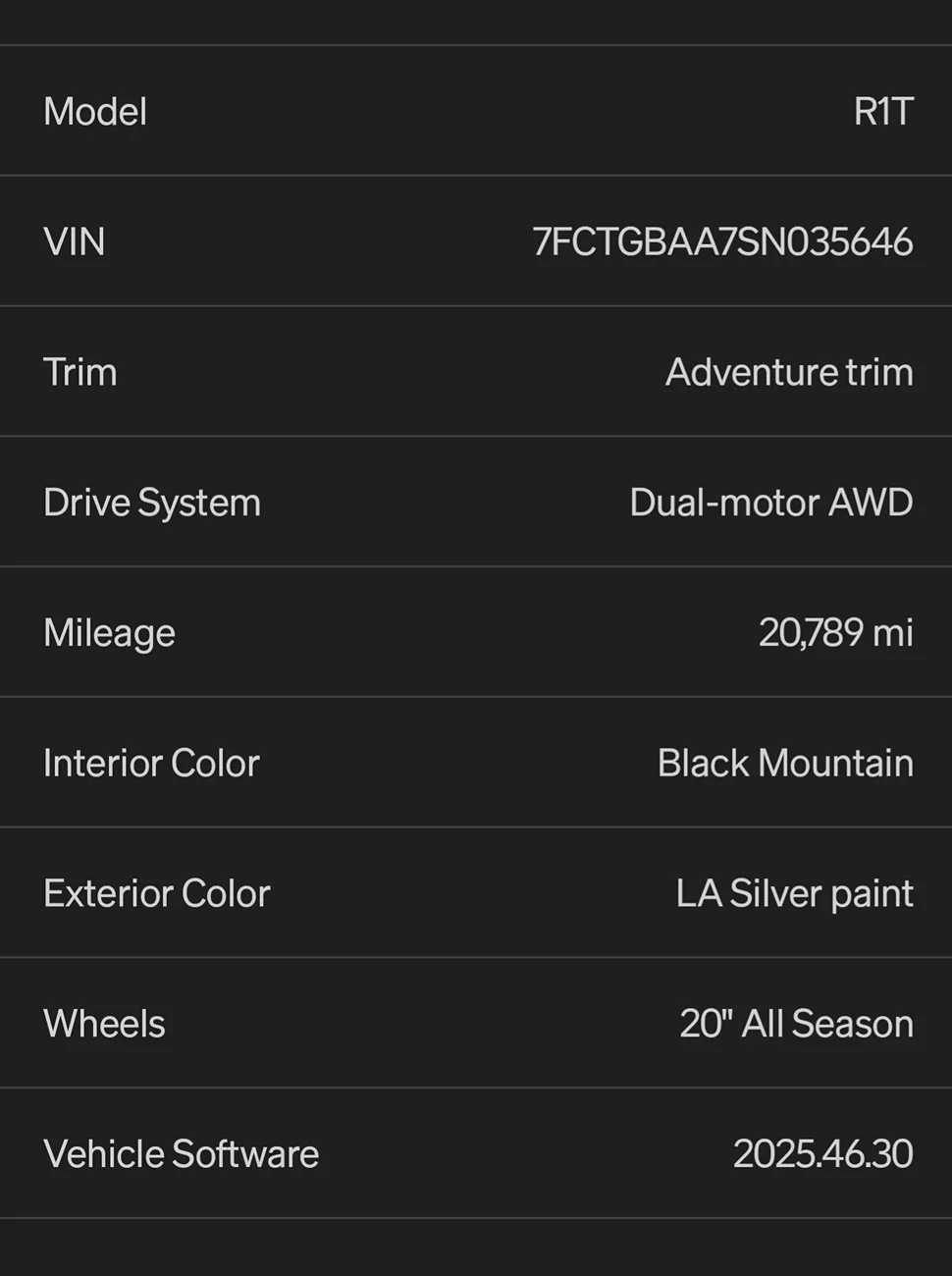Select the R1T model value
The height and width of the screenshot is (1276, 952).
point(882,111)
